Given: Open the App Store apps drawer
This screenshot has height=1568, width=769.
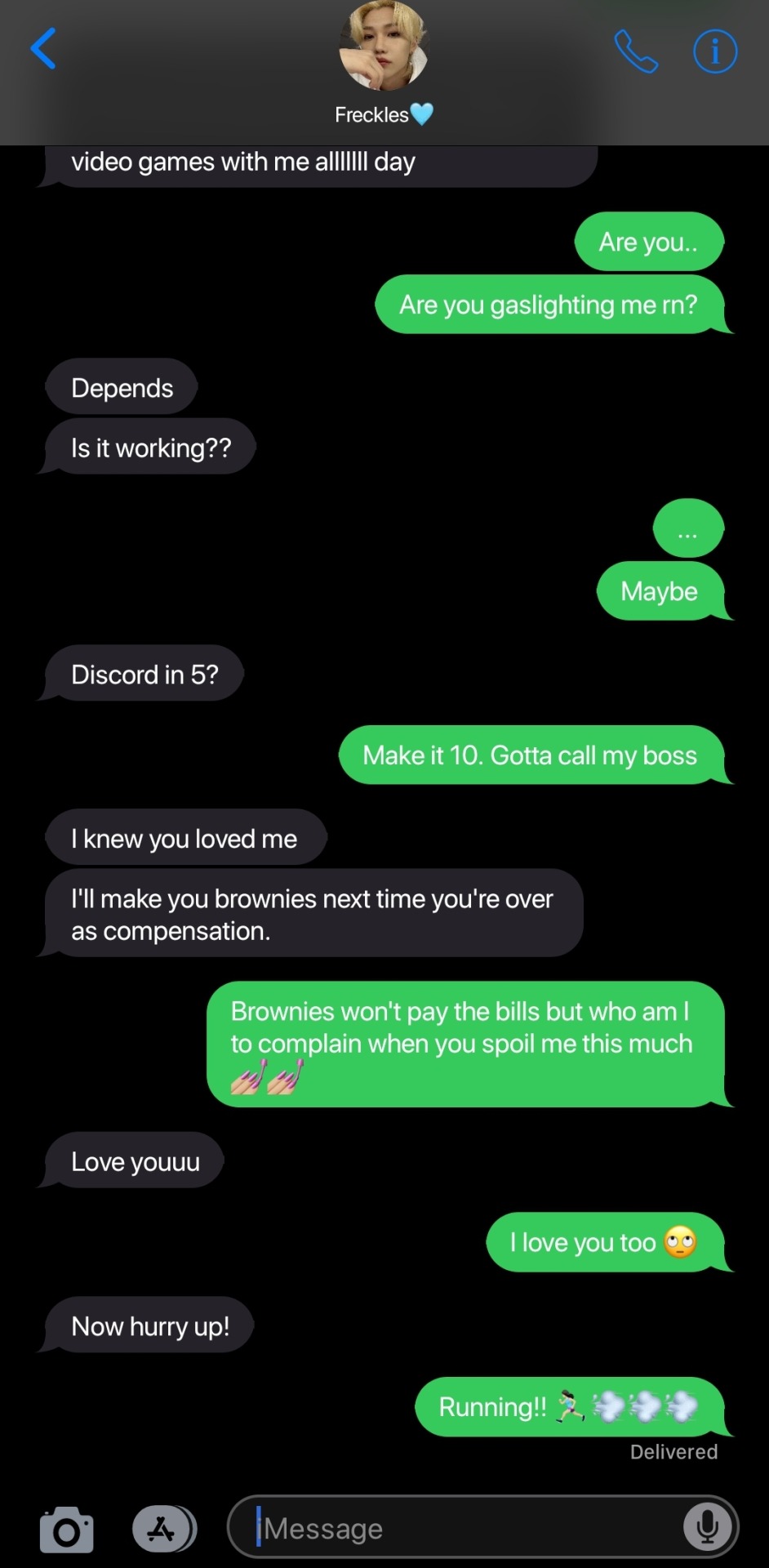Looking at the screenshot, I should click(163, 1529).
